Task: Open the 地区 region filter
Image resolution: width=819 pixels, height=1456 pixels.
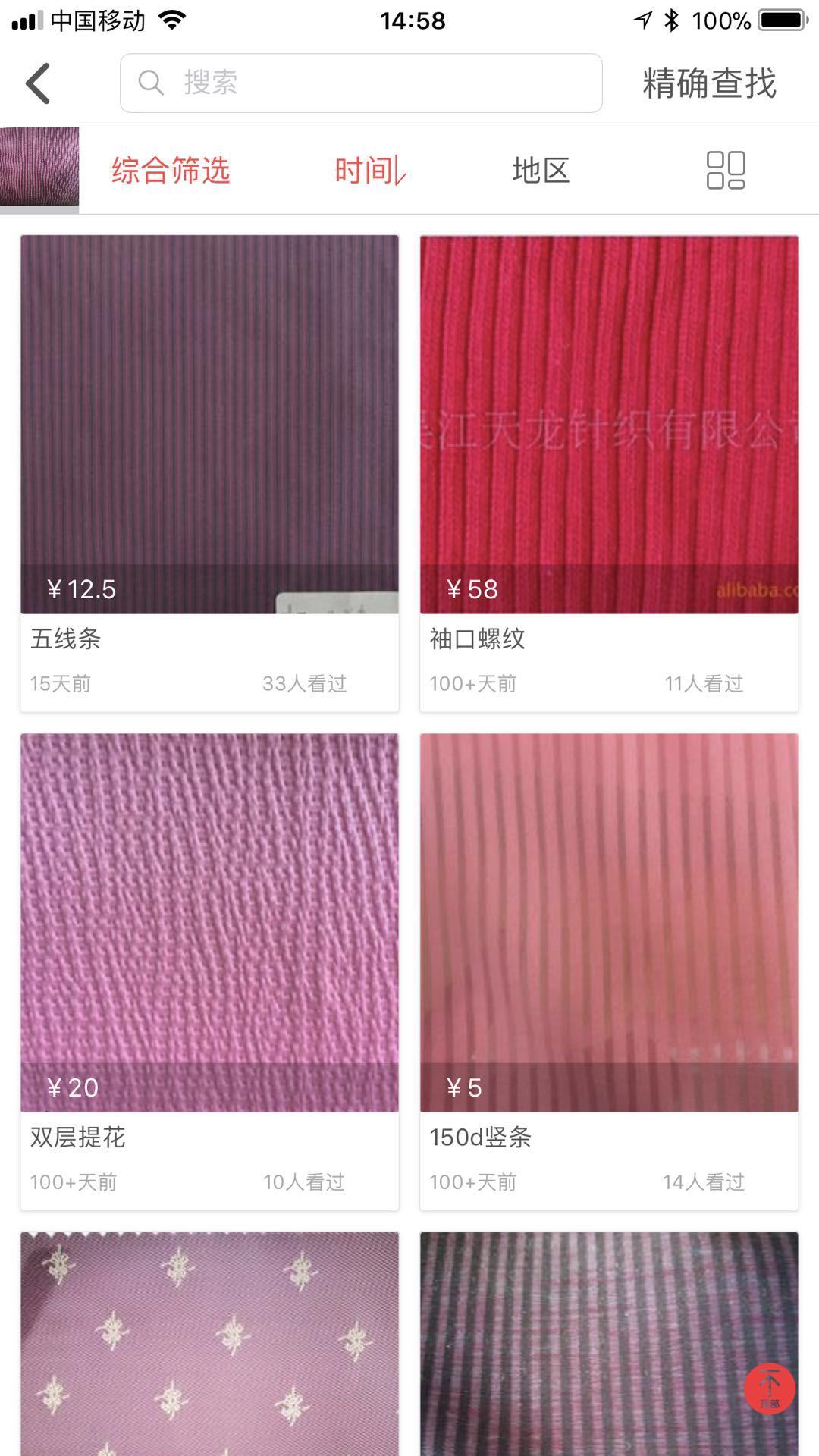Action: (x=541, y=171)
